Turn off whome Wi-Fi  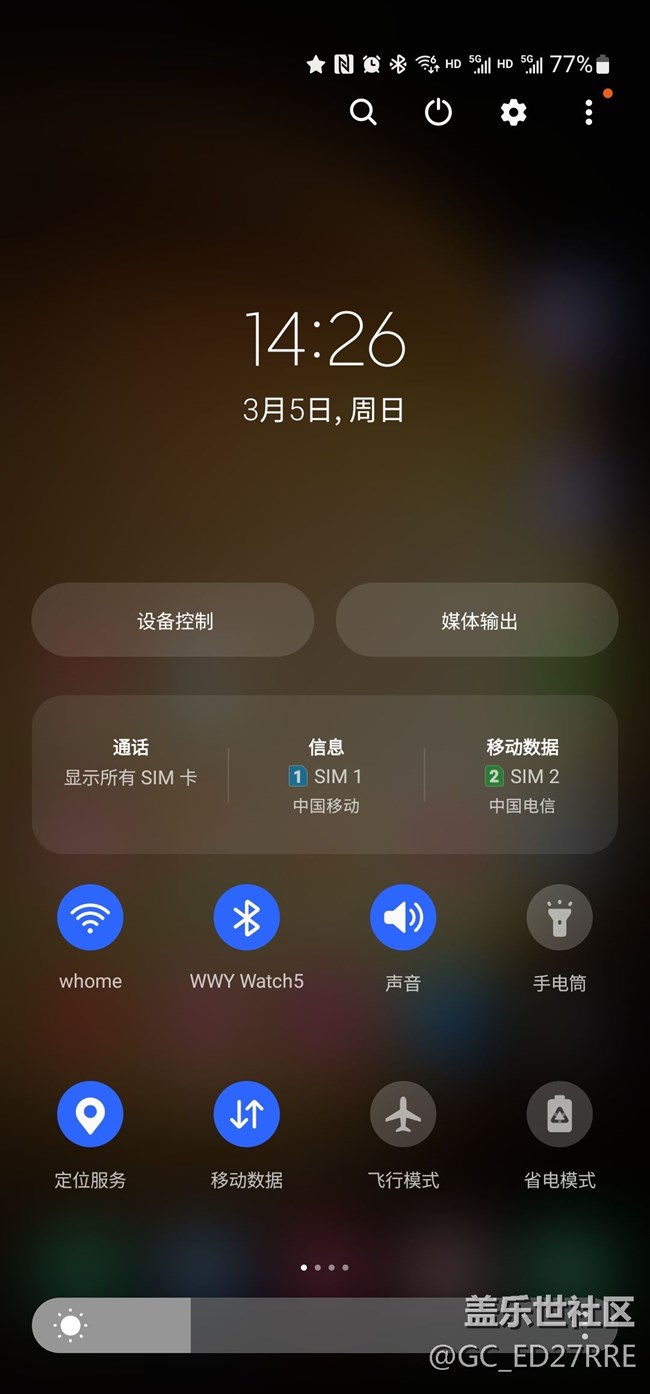(x=90, y=918)
